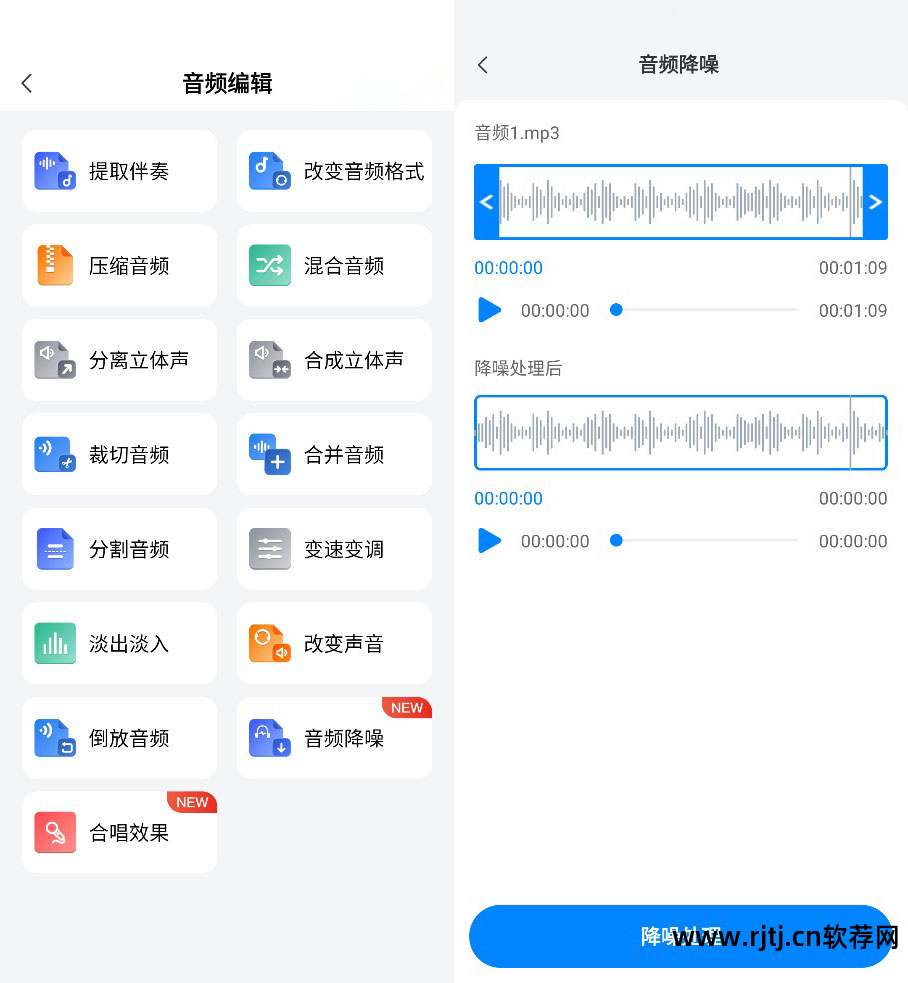Go back from the 音频编辑 screen
This screenshot has width=908, height=983.
[x=27, y=83]
